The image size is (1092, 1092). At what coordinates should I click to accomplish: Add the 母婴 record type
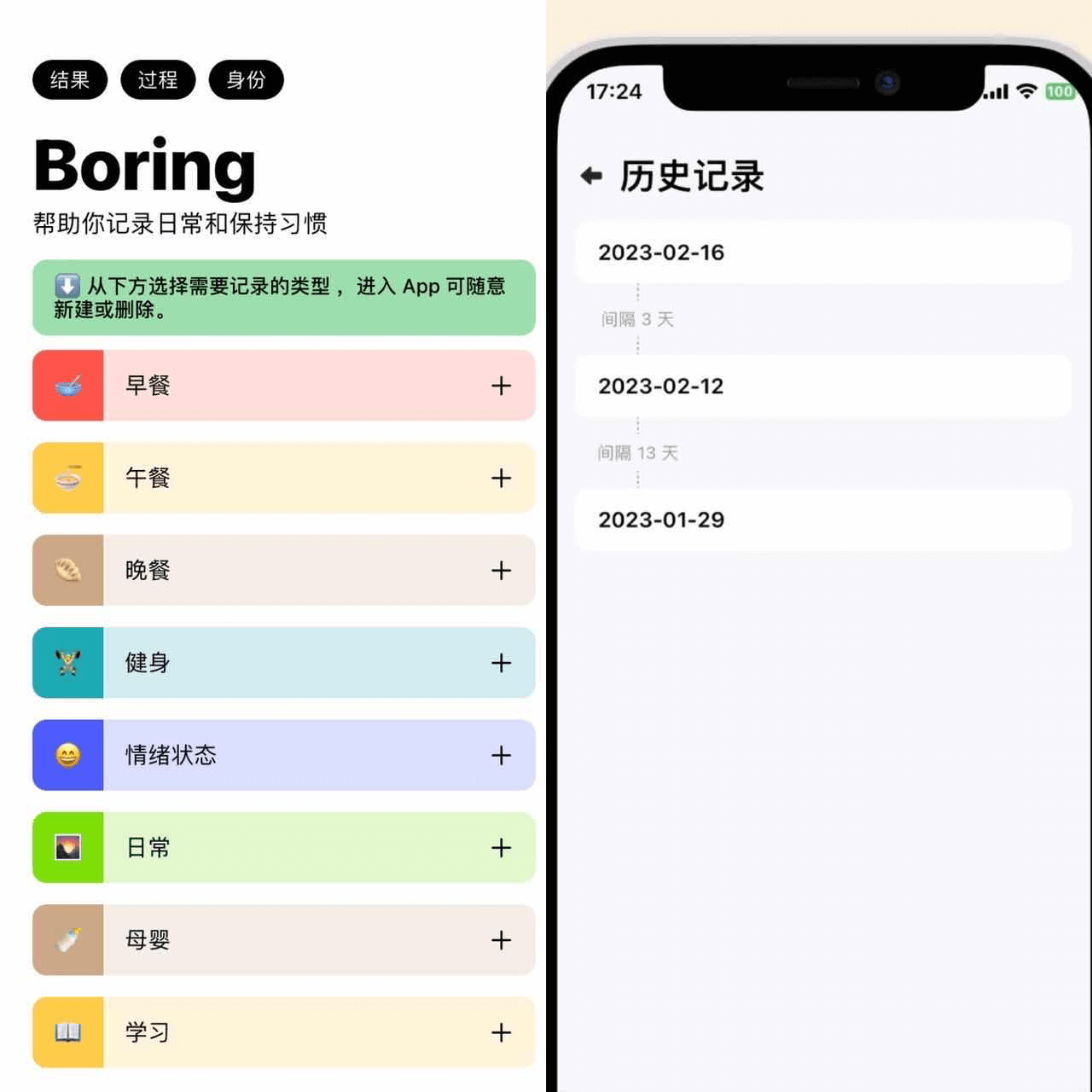tap(501, 940)
